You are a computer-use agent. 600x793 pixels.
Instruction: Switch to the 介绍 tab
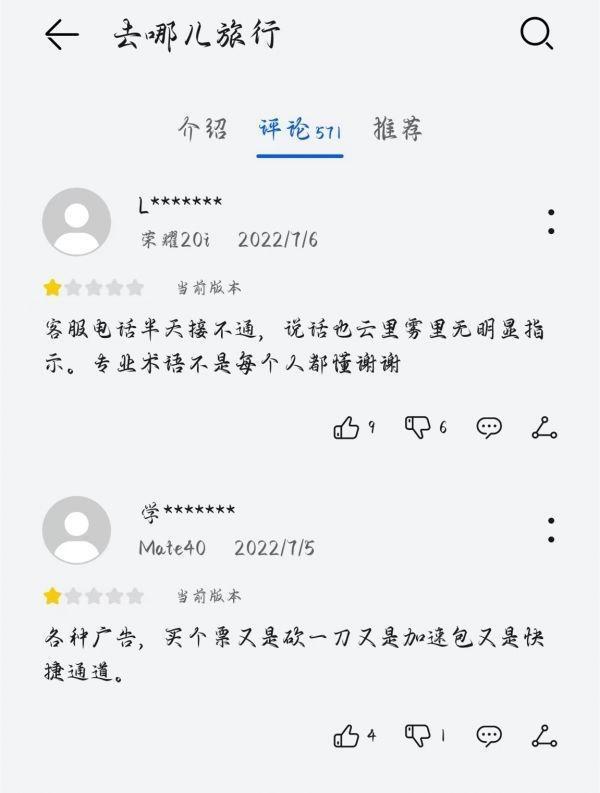(x=202, y=129)
